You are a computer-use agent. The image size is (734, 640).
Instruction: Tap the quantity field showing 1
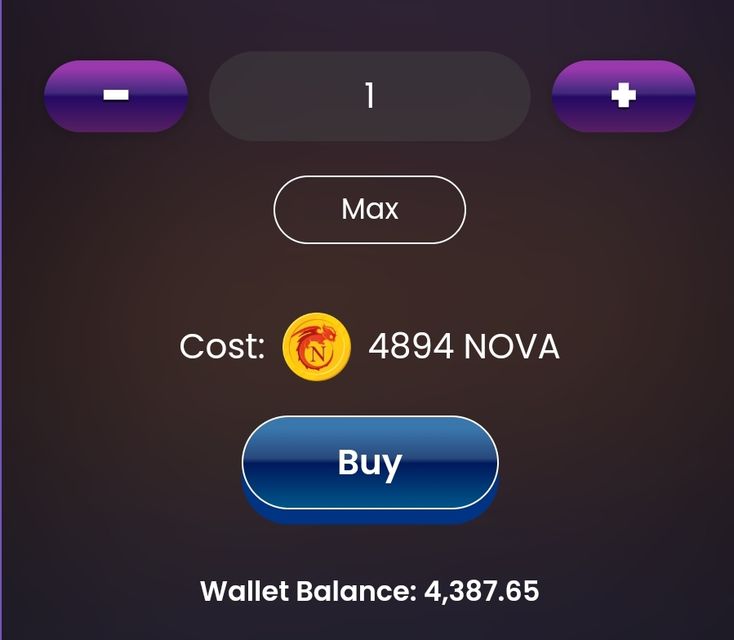tap(369, 96)
